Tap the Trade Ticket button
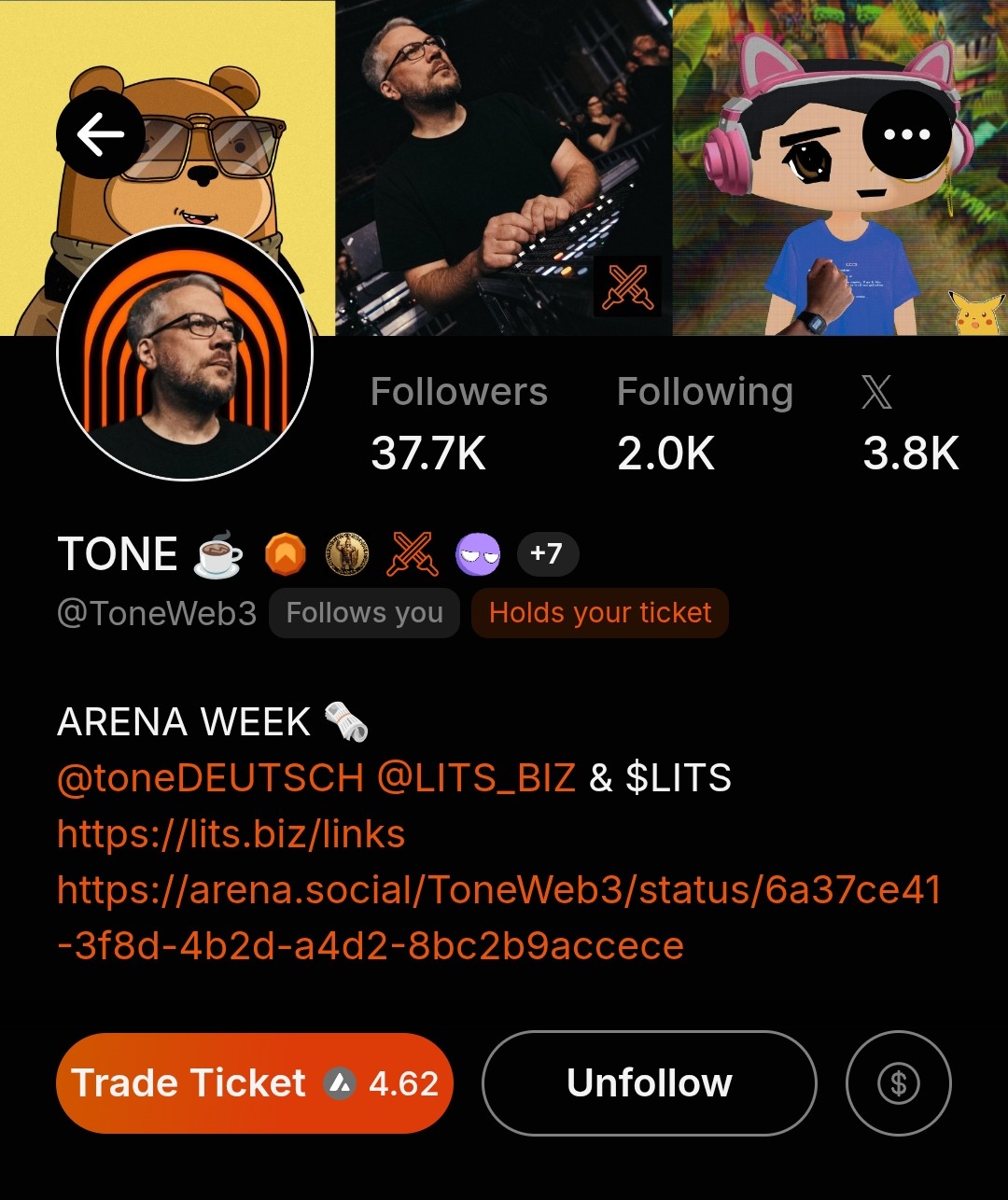 click(255, 1083)
